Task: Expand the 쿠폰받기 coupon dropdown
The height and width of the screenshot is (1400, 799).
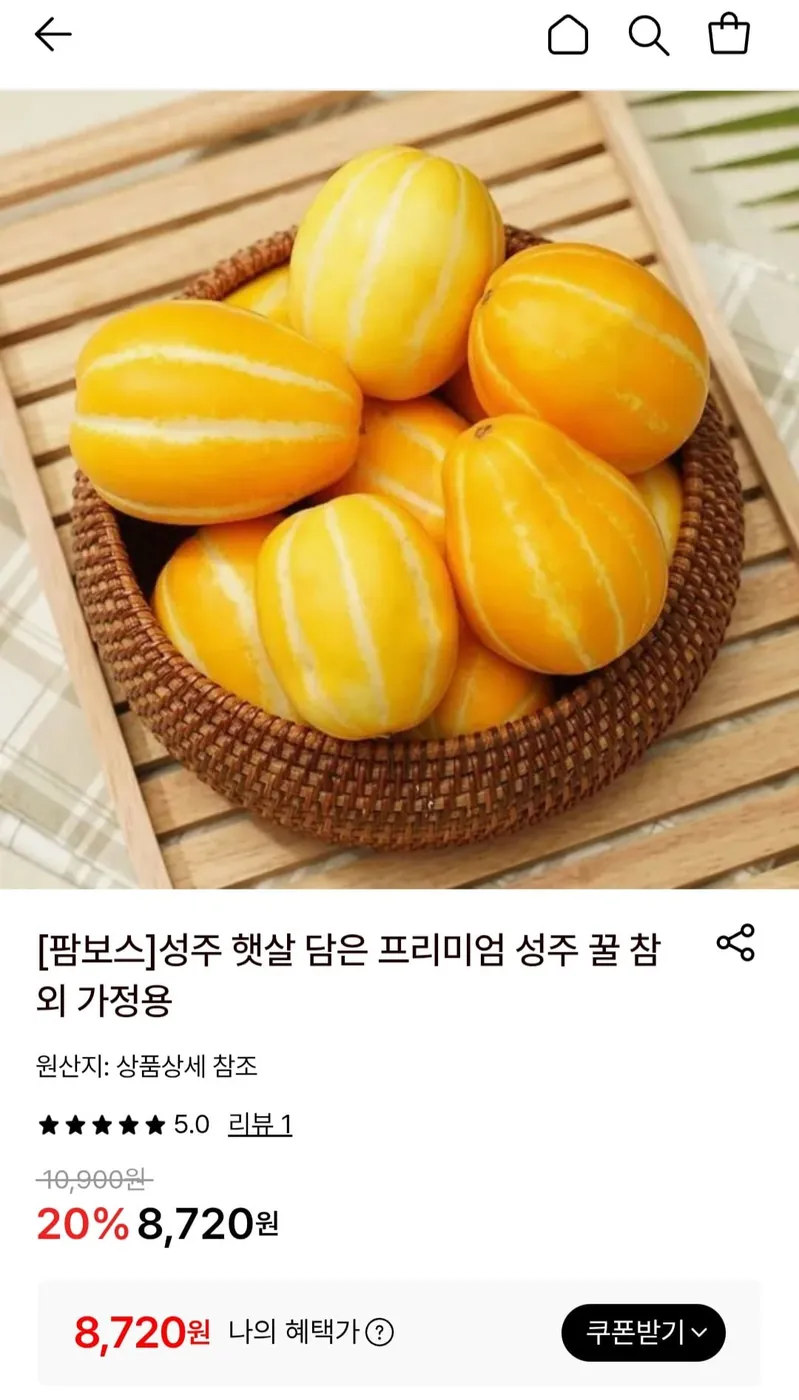Action: pyautogui.click(x=644, y=1333)
